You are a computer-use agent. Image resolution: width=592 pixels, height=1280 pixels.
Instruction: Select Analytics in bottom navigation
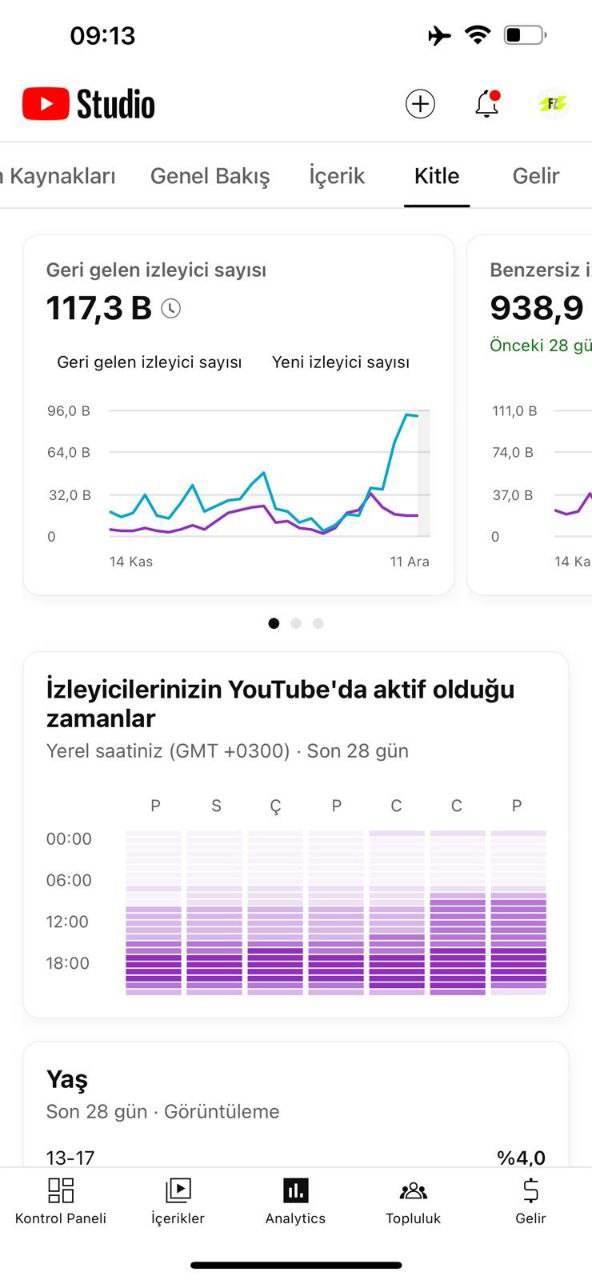295,1201
